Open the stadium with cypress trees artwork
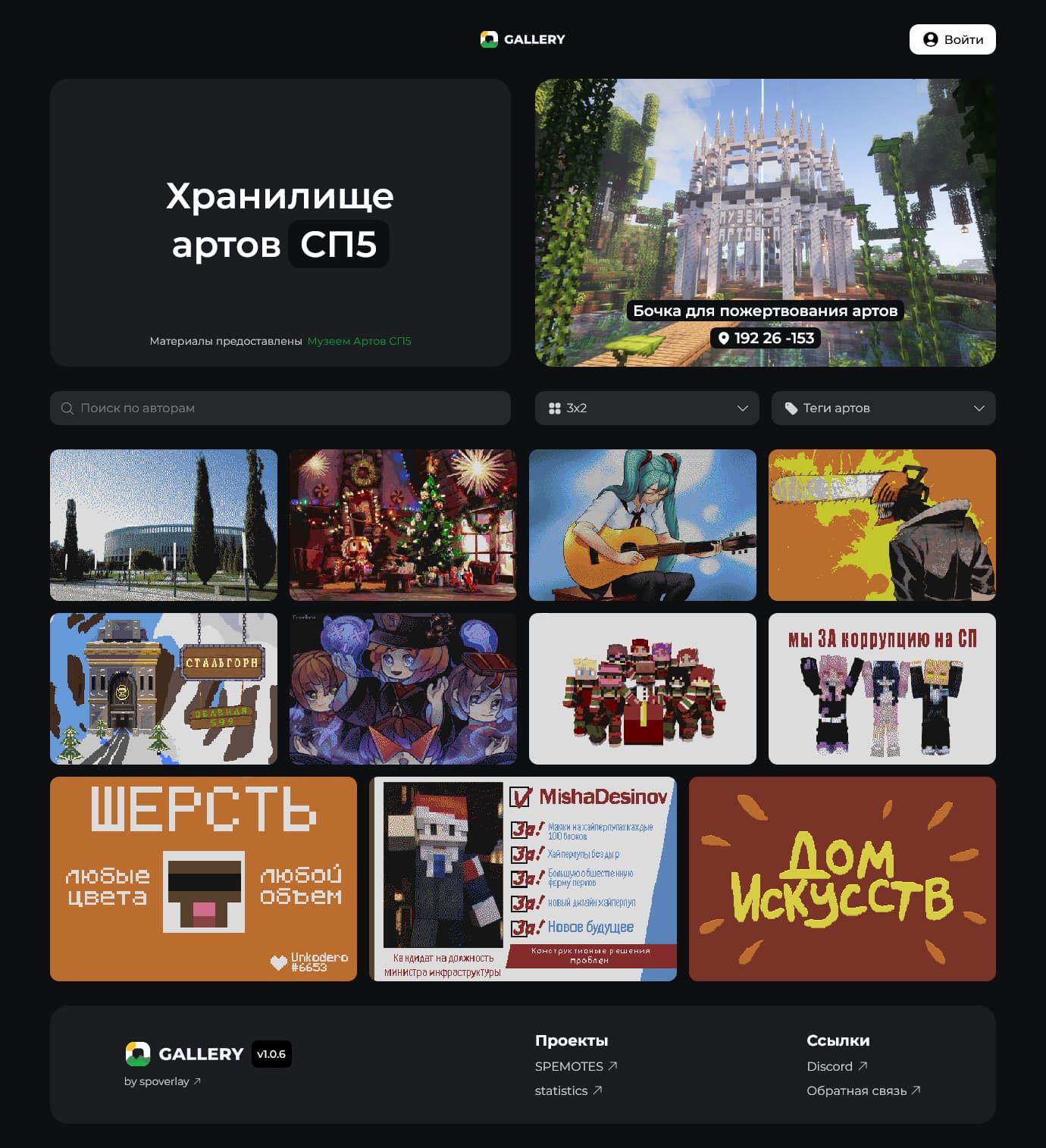Image resolution: width=1046 pixels, height=1148 pixels. pyautogui.click(x=164, y=525)
